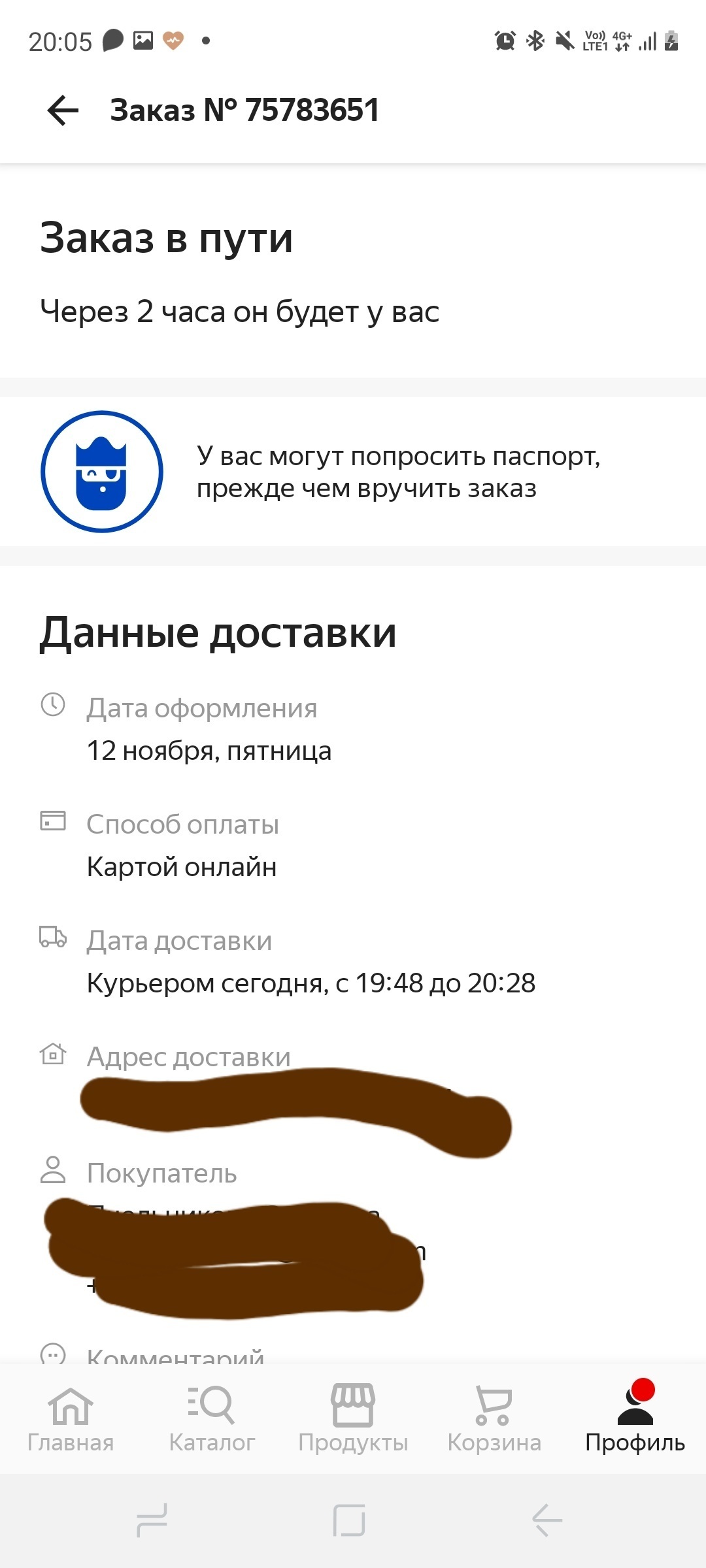Image resolution: width=706 pixels, height=1568 pixels.
Task: Open the Каталог tab
Action: tap(212, 1419)
